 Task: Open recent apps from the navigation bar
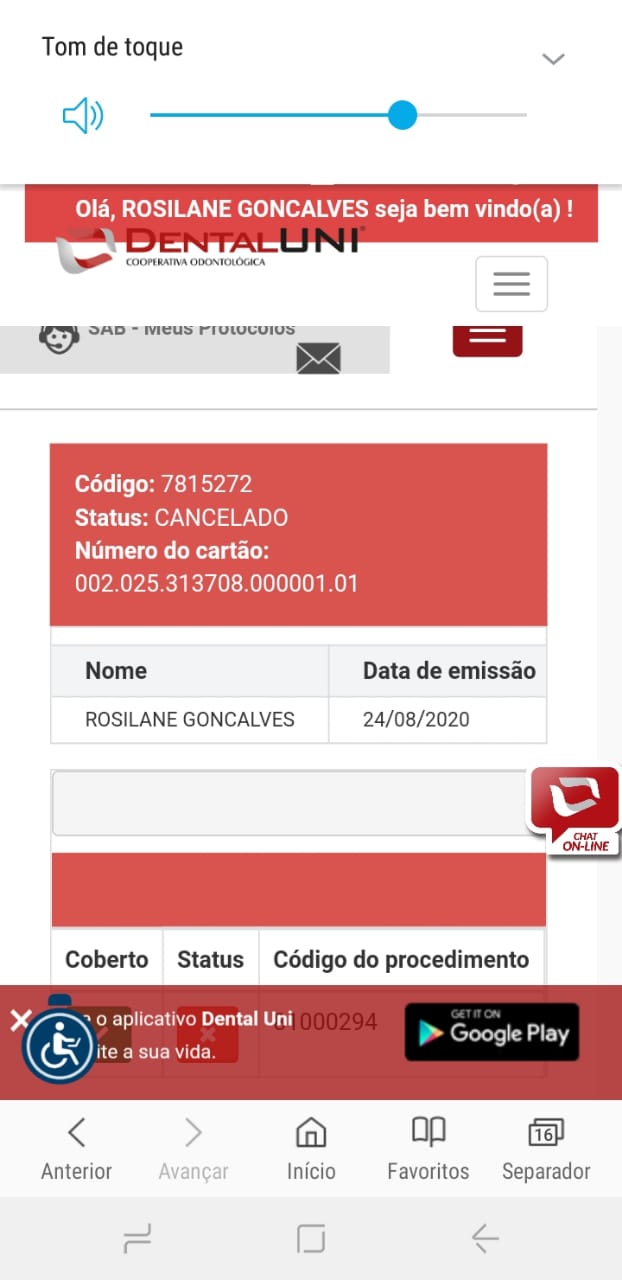137,1240
